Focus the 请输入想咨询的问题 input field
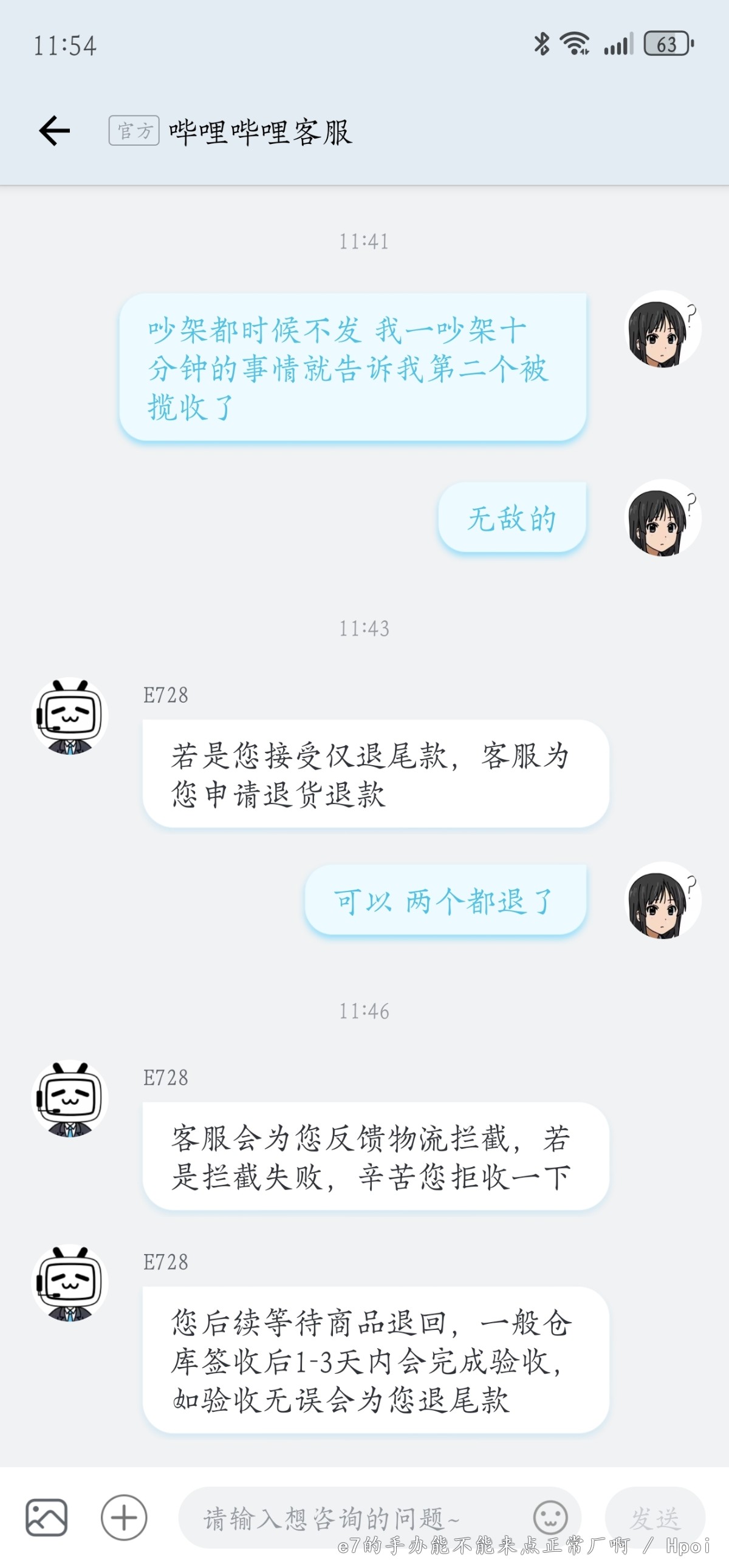Screen dimensions: 729x1568 point(353,1518)
